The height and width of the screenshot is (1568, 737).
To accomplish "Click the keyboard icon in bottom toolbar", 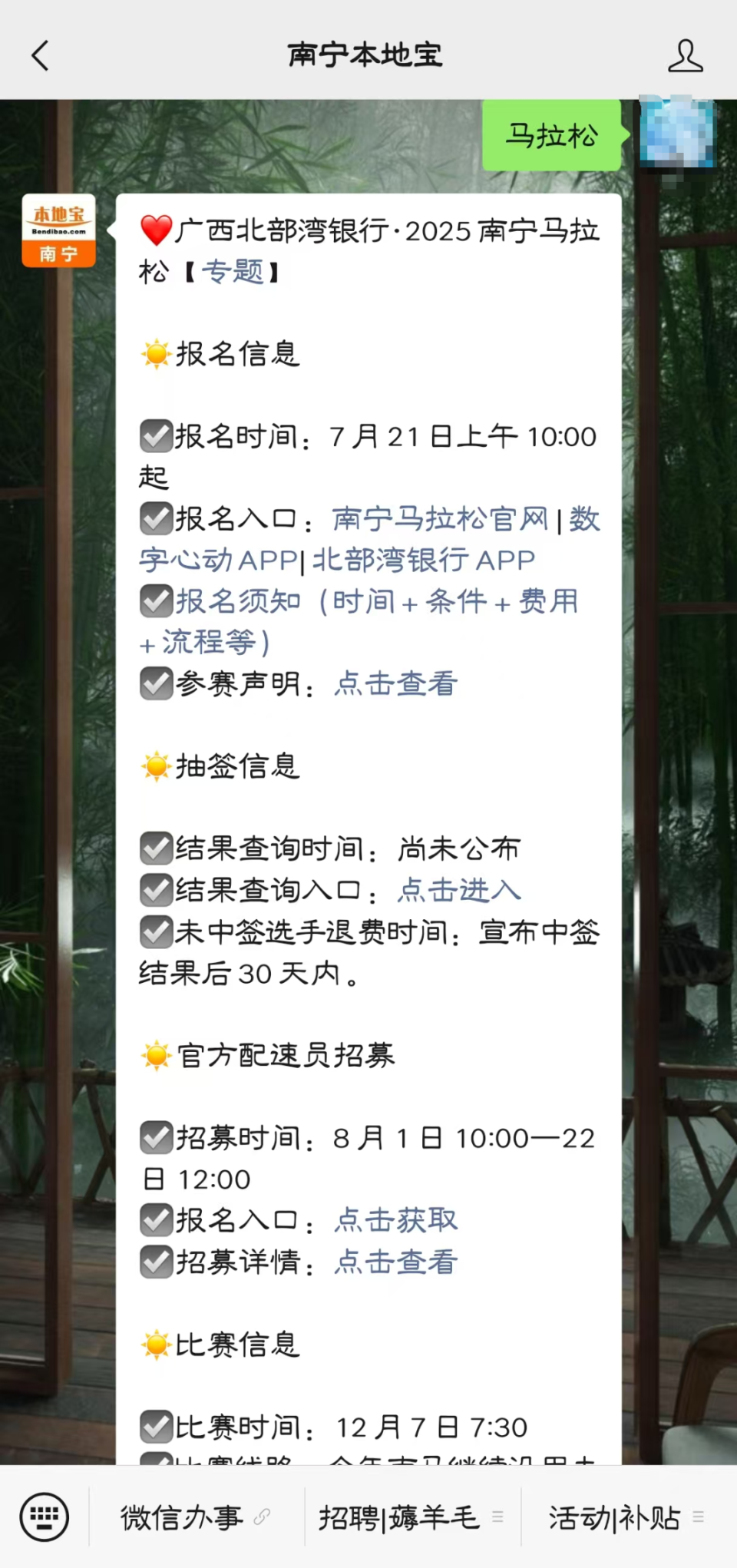I will click(x=45, y=1517).
